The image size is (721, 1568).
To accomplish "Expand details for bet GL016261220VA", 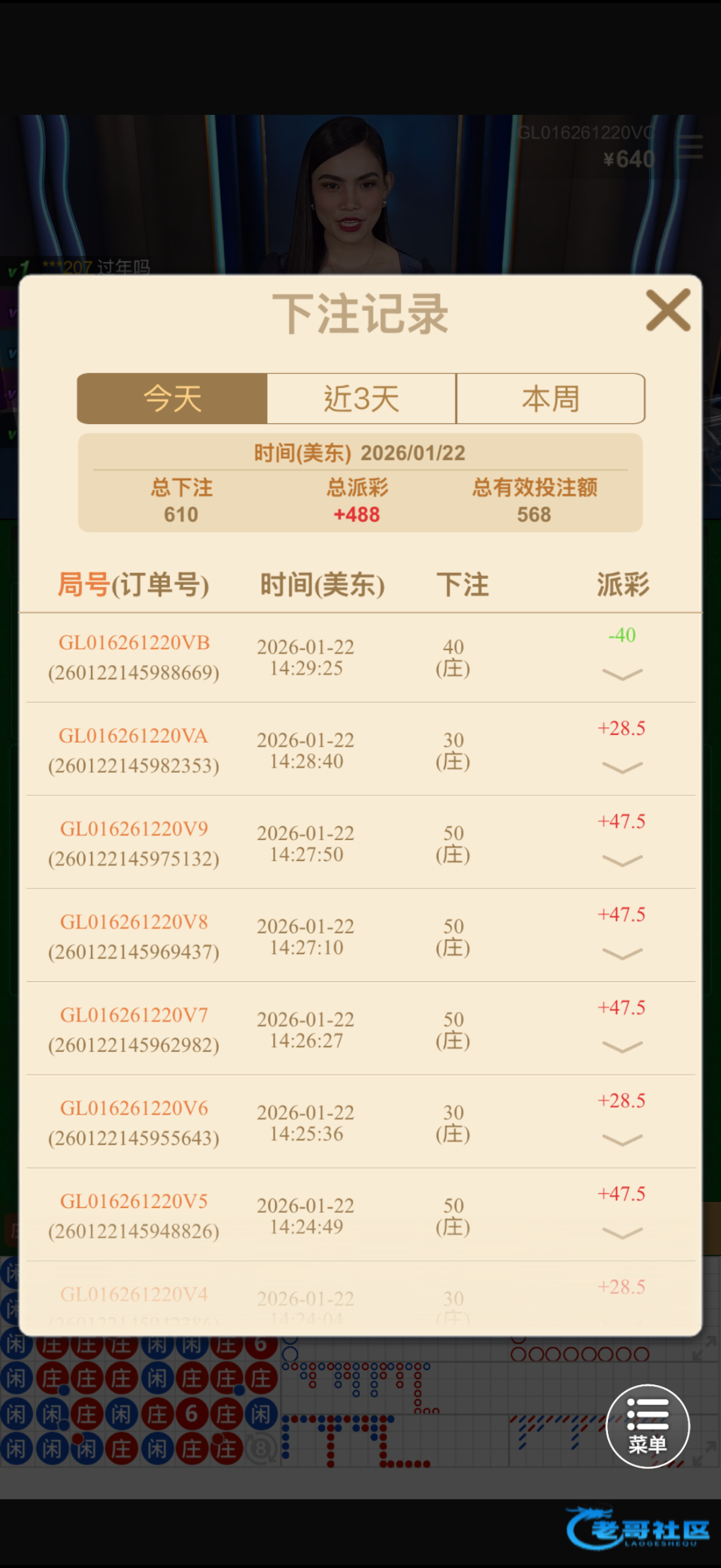I will (622, 768).
